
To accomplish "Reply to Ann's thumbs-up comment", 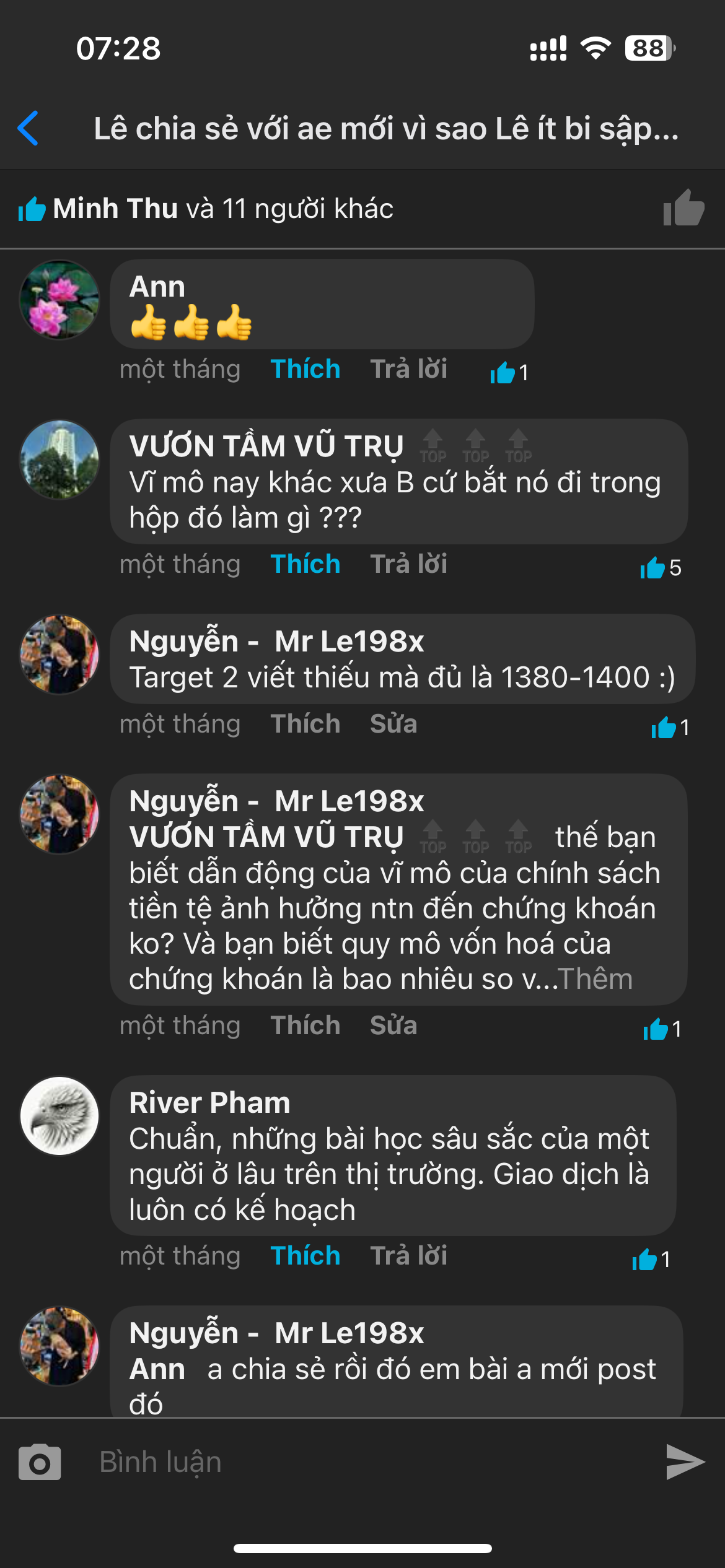I will (x=408, y=369).
